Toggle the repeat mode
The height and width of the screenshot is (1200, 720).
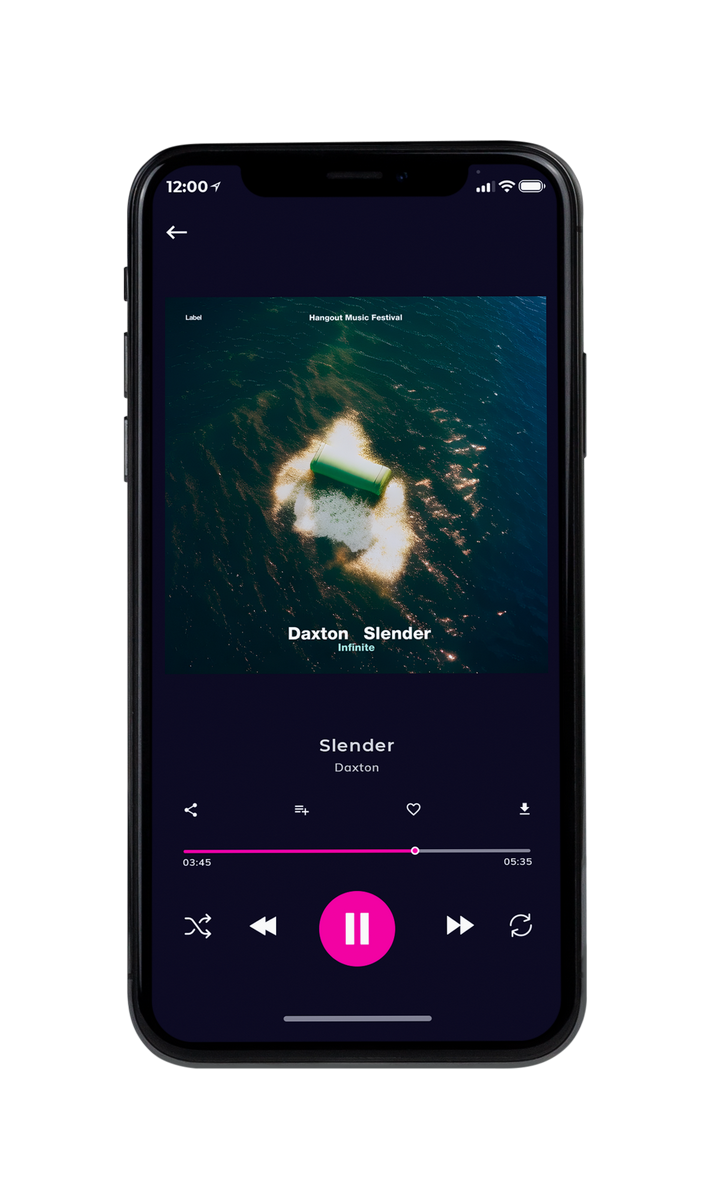pos(520,926)
